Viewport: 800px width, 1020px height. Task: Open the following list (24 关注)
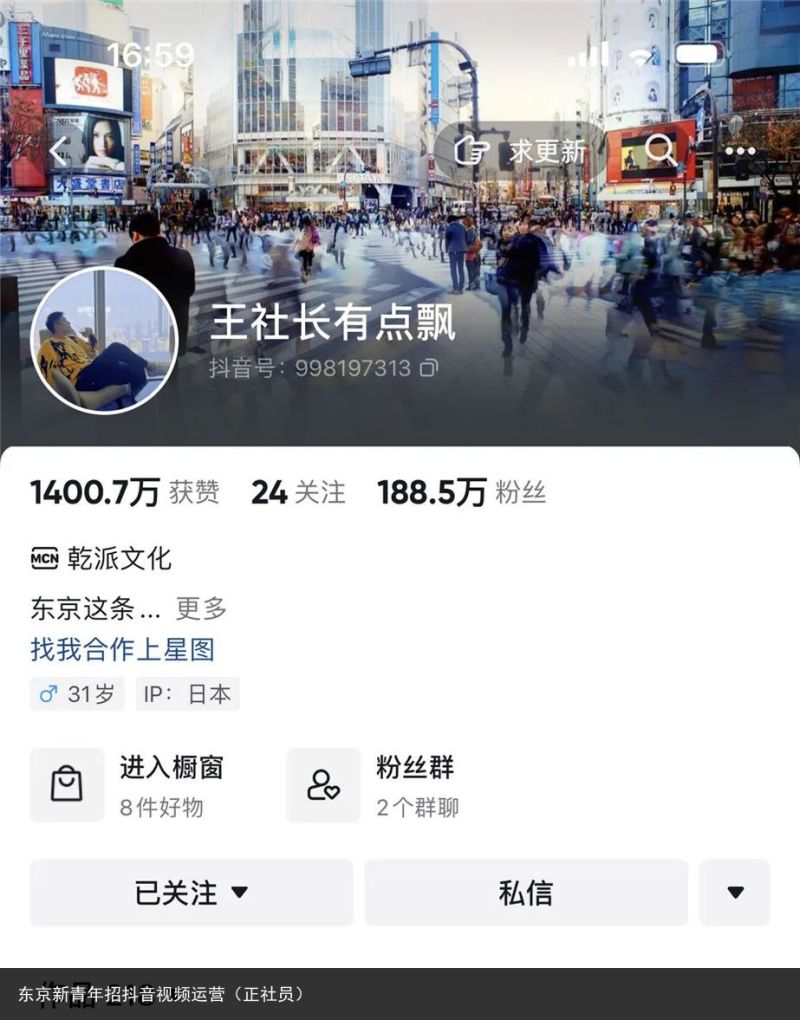pyautogui.click(x=298, y=492)
